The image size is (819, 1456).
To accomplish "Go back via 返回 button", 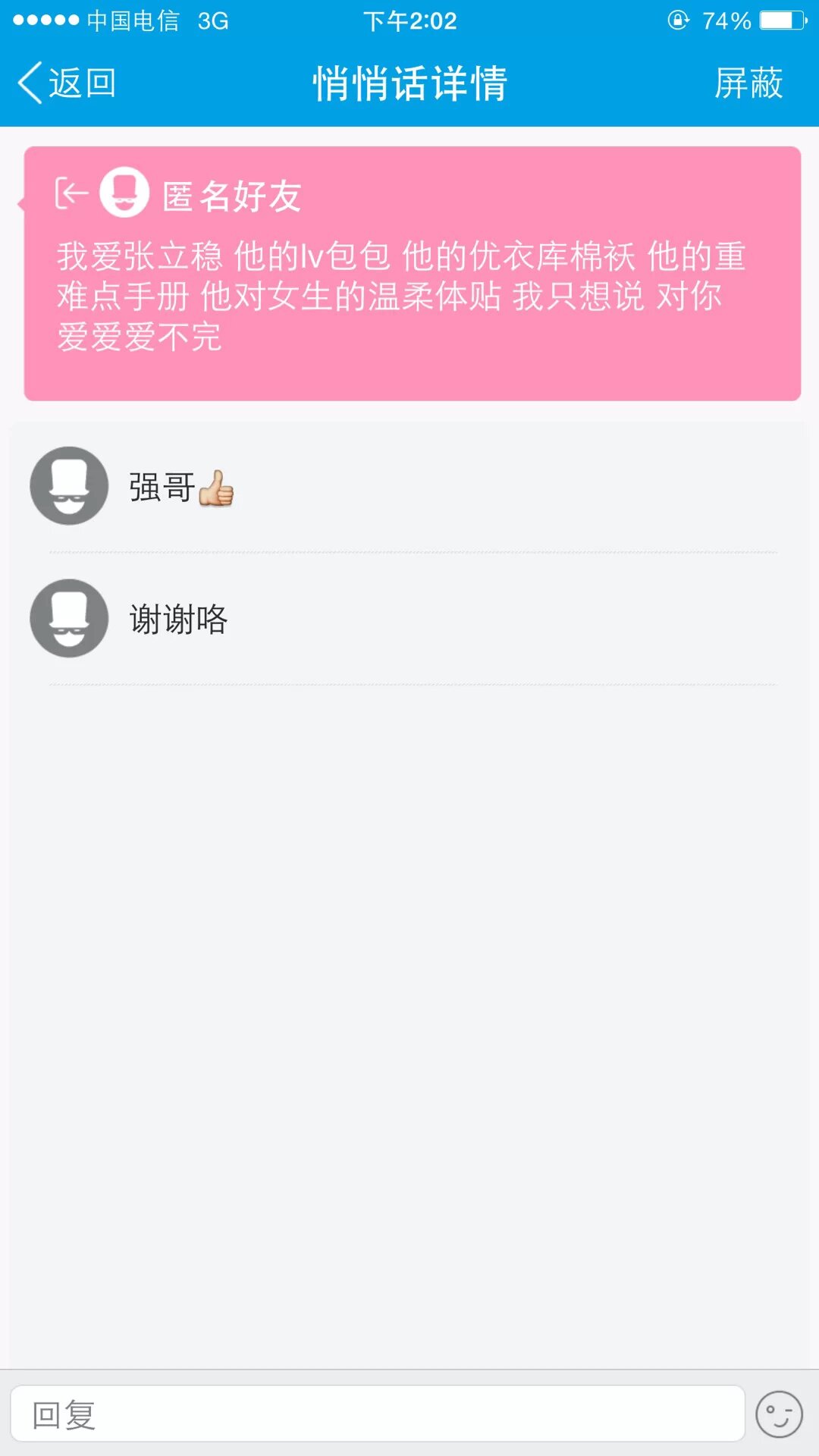I will (67, 83).
